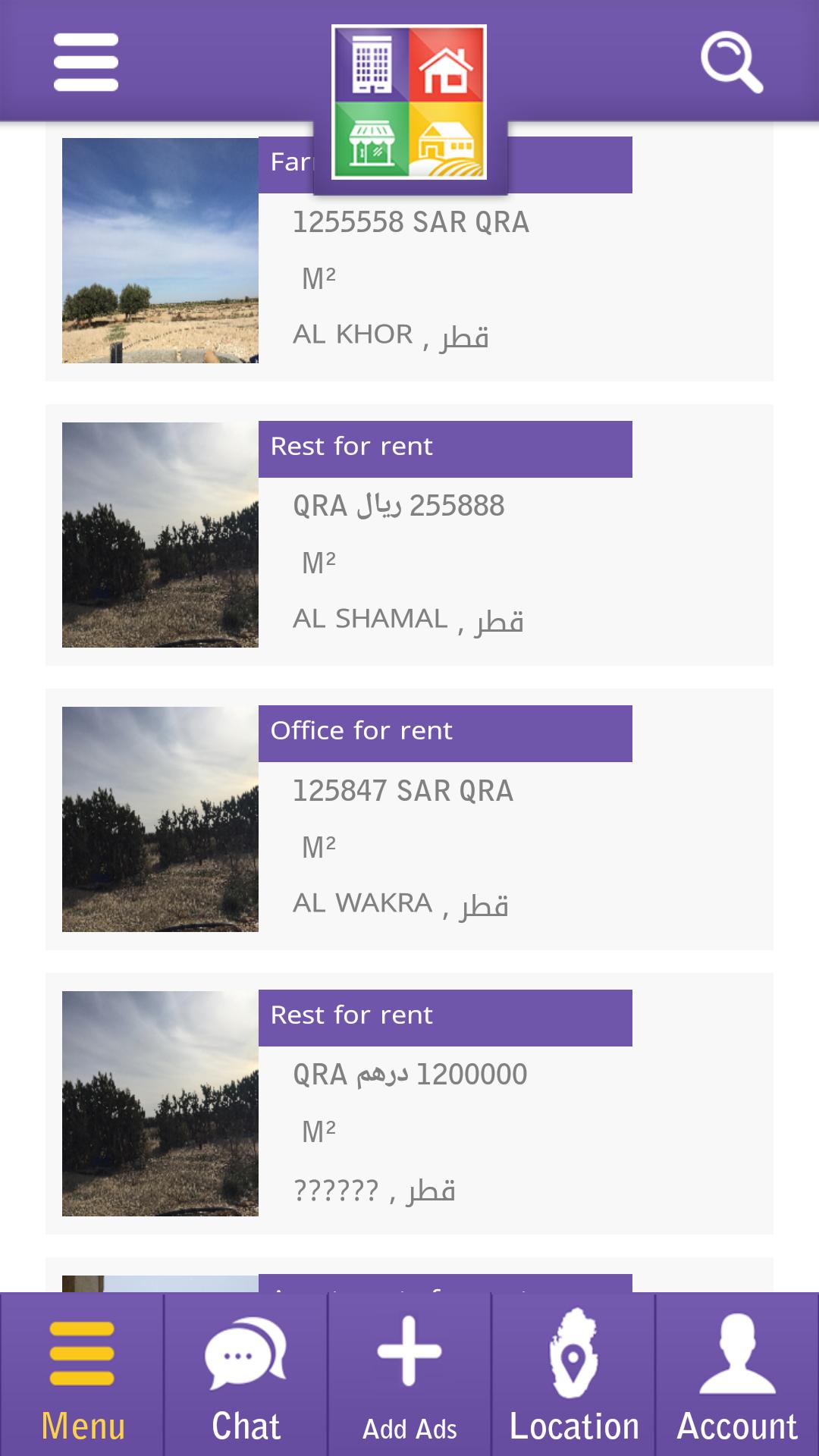Tap the Chat label in bottom navigation
The image size is (819, 1456).
244,1423
